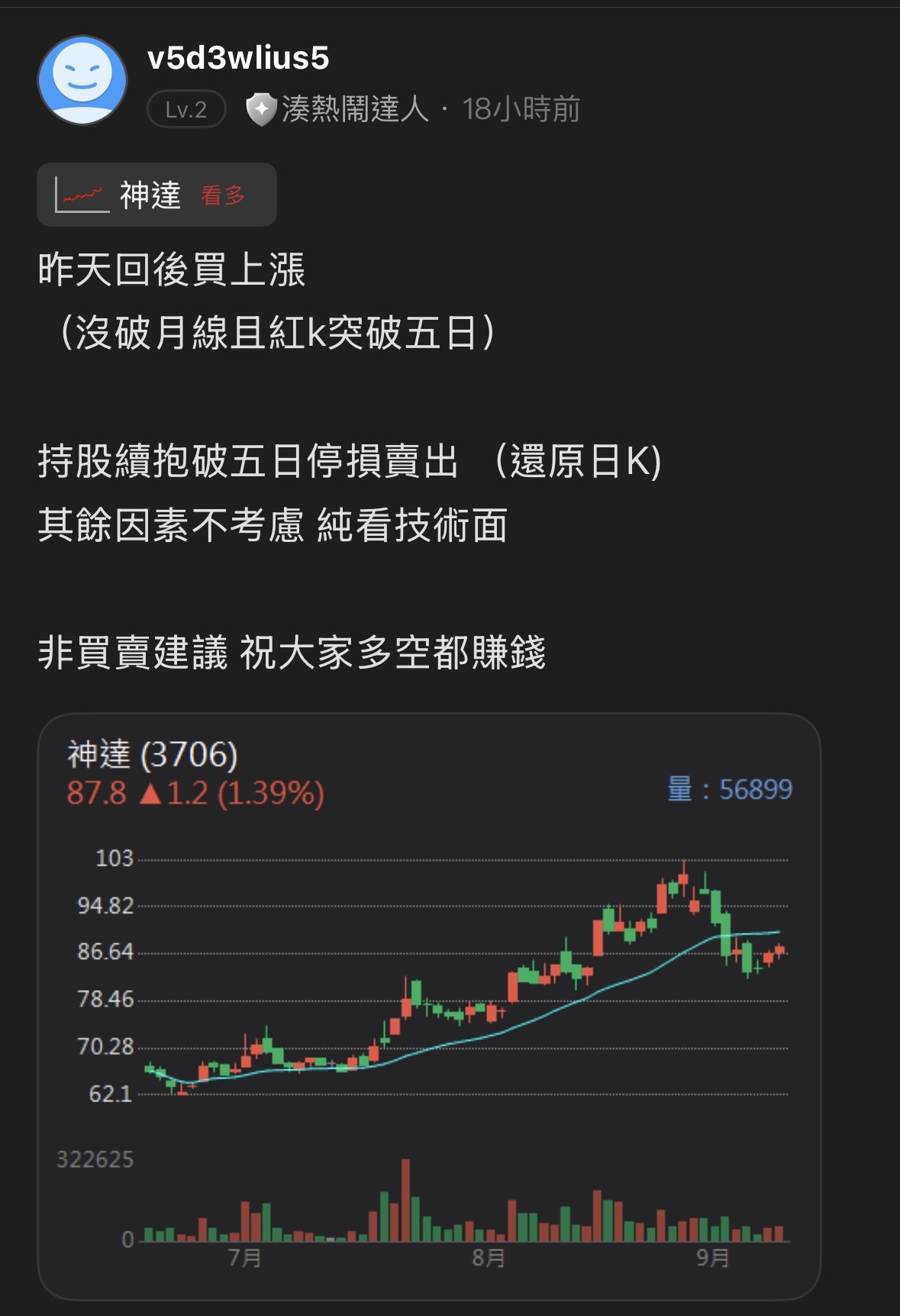Open the username v5d3wlius5

[237, 58]
